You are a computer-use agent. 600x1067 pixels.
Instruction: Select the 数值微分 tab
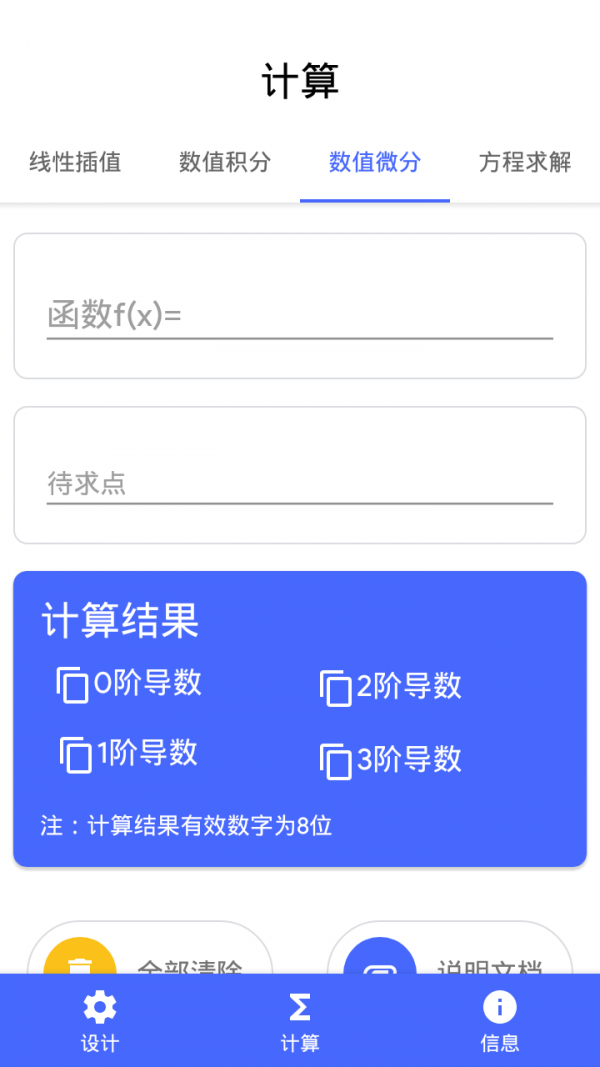click(x=375, y=163)
